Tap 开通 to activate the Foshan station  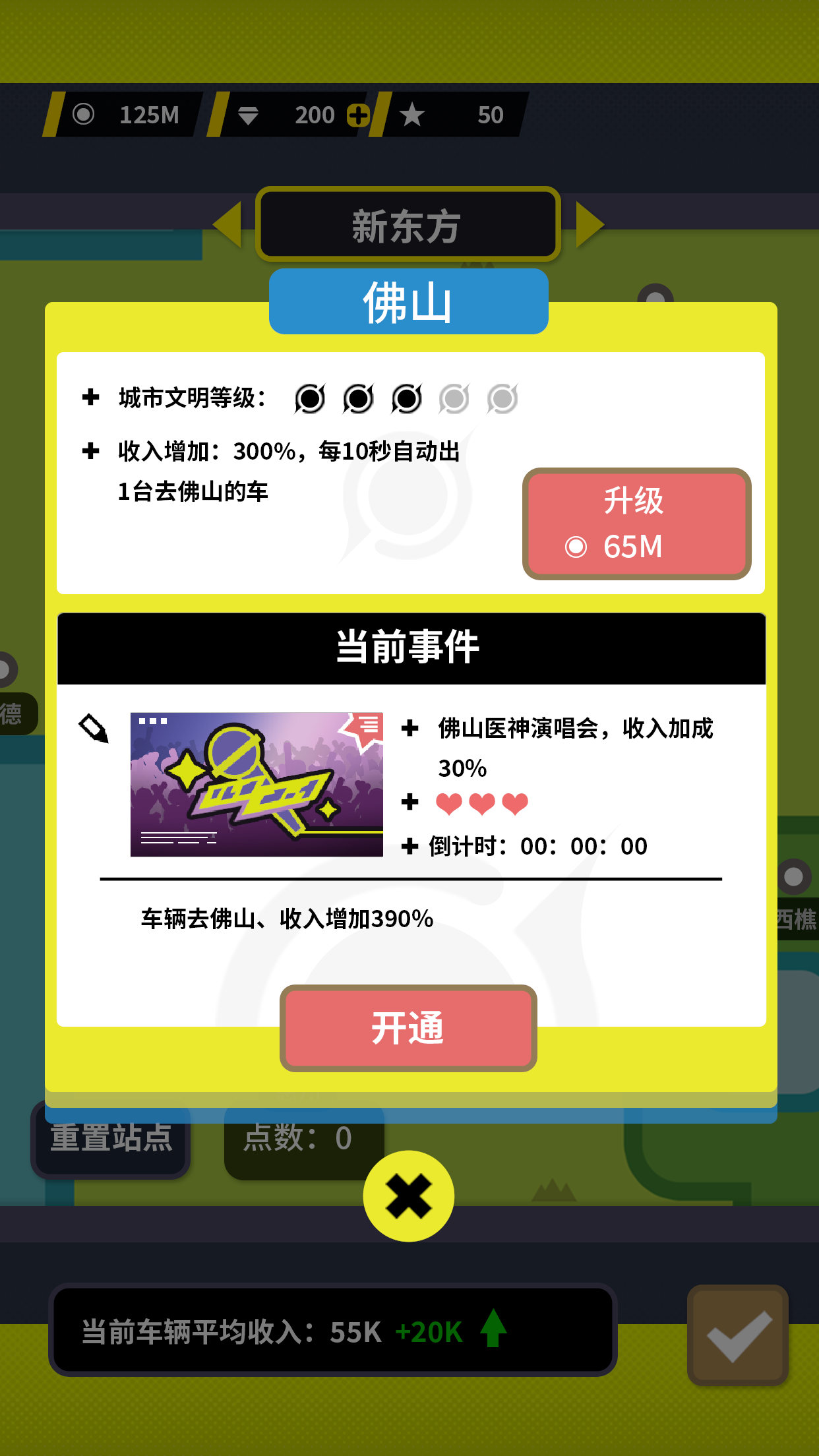tap(408, 1027)
